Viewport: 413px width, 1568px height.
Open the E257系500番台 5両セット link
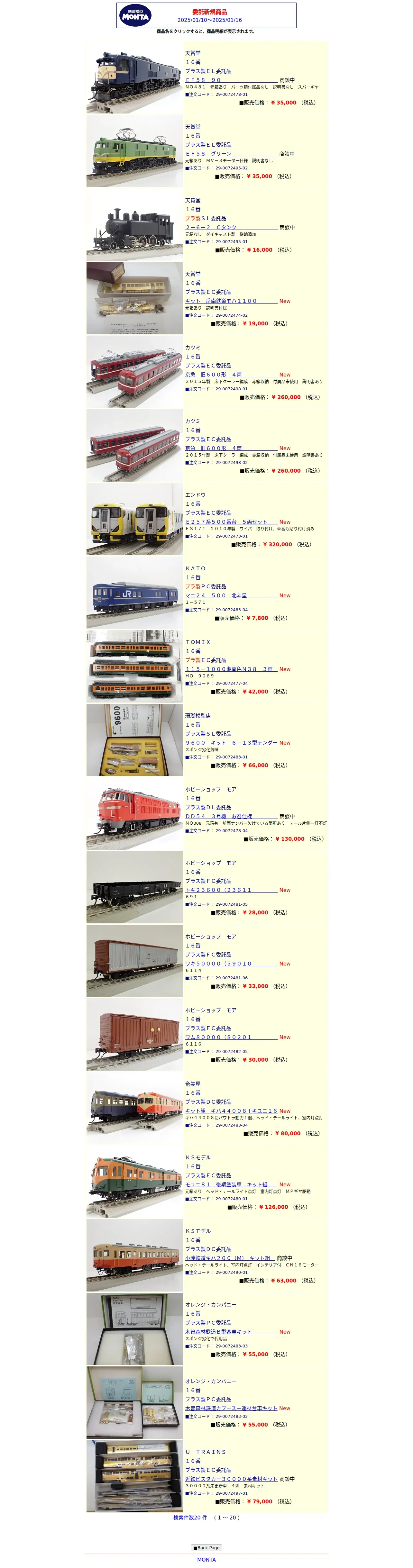click(232, 522)
